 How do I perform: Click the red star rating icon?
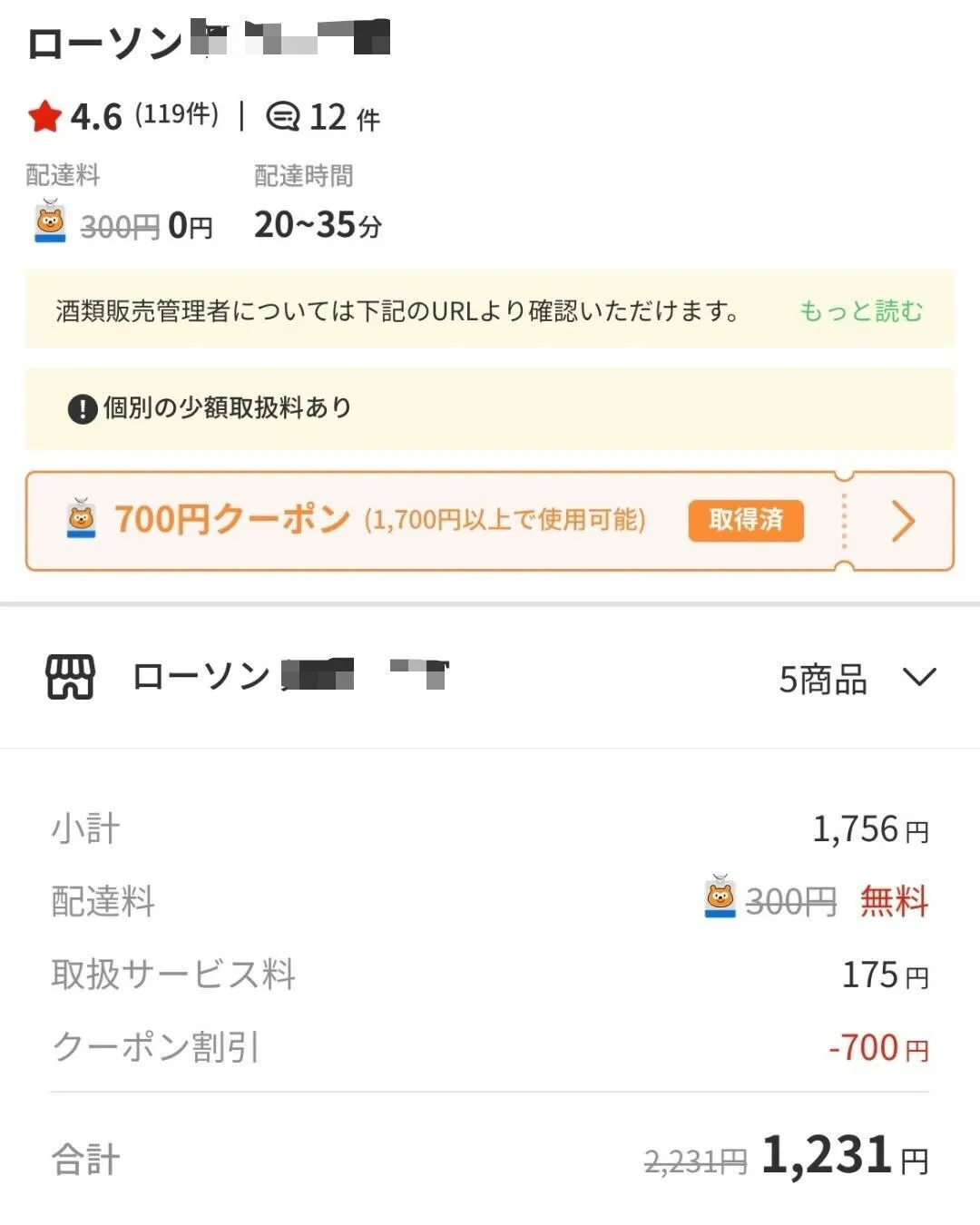[x=44, y=114]
